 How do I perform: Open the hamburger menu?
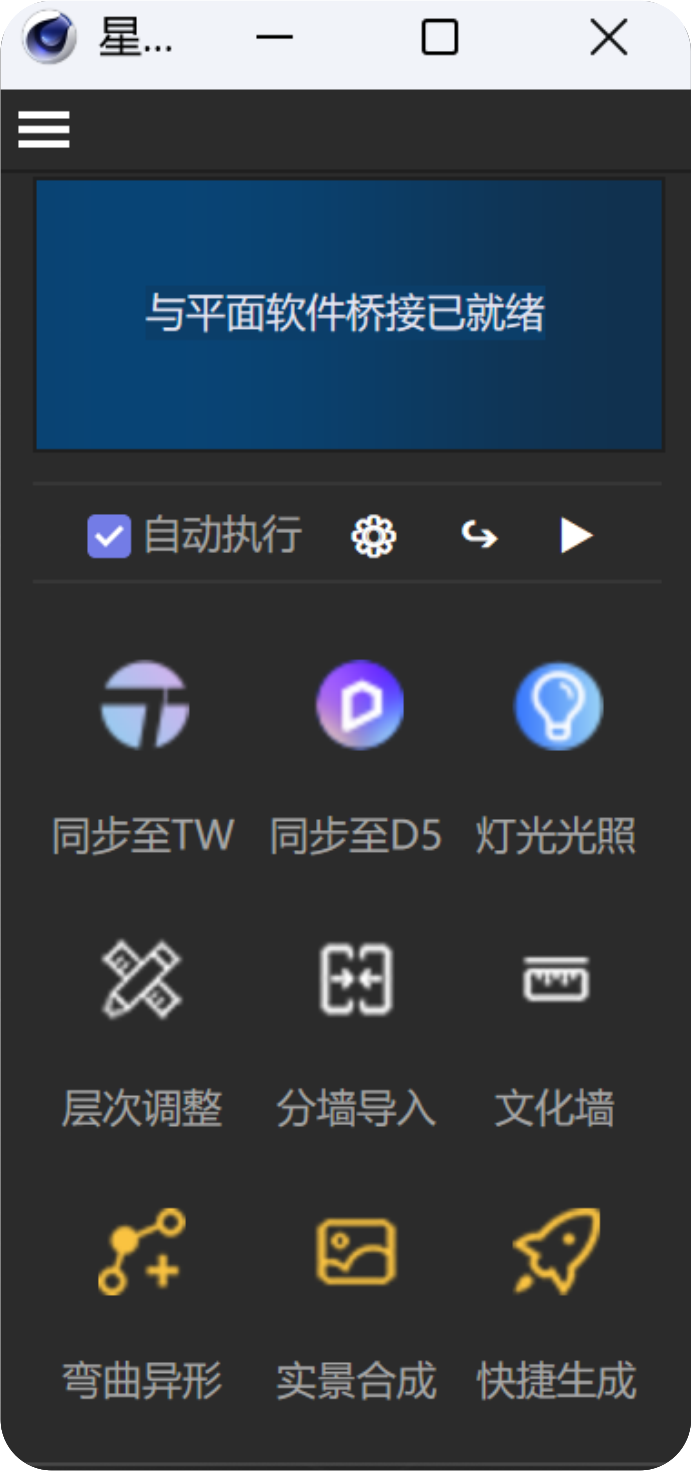coord(44,129)
